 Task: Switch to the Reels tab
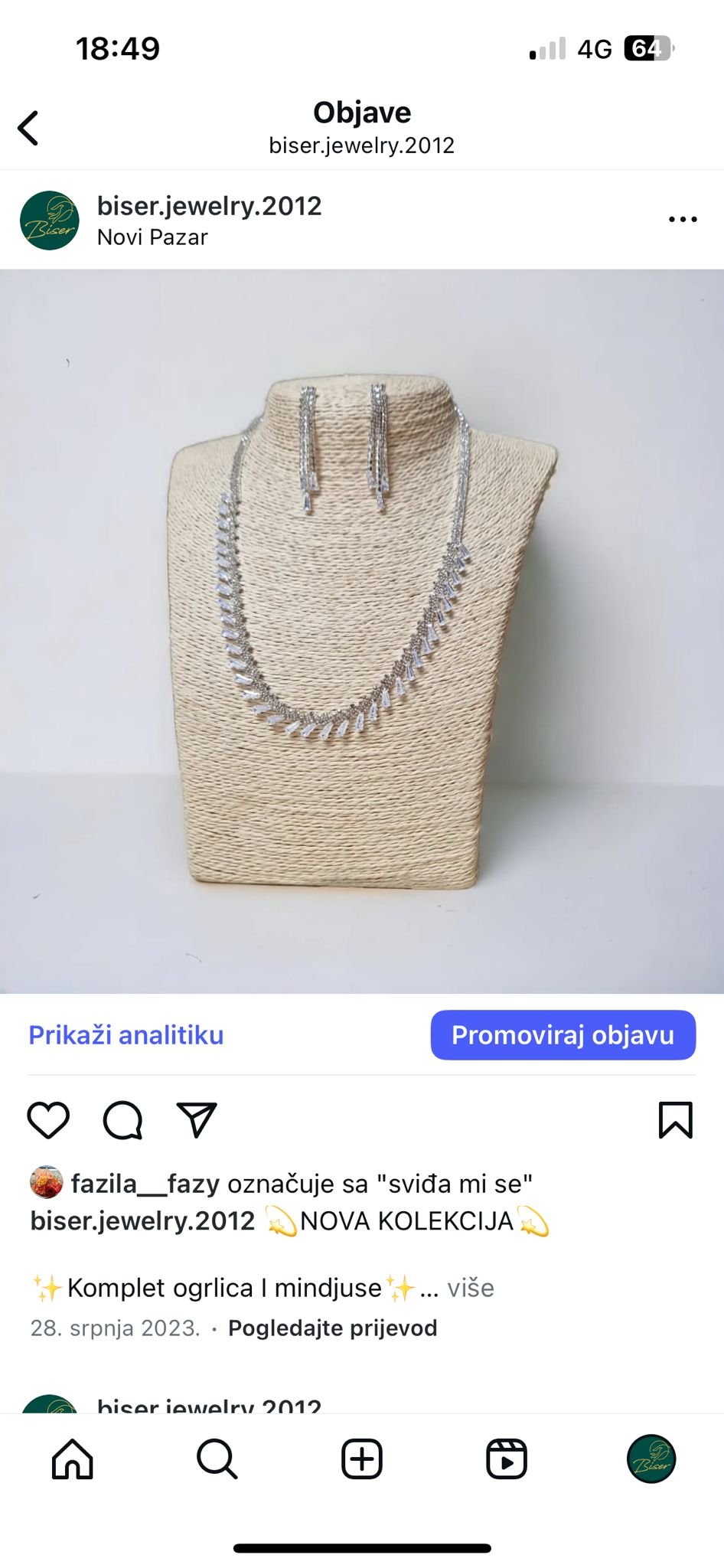coord(507,1459)
